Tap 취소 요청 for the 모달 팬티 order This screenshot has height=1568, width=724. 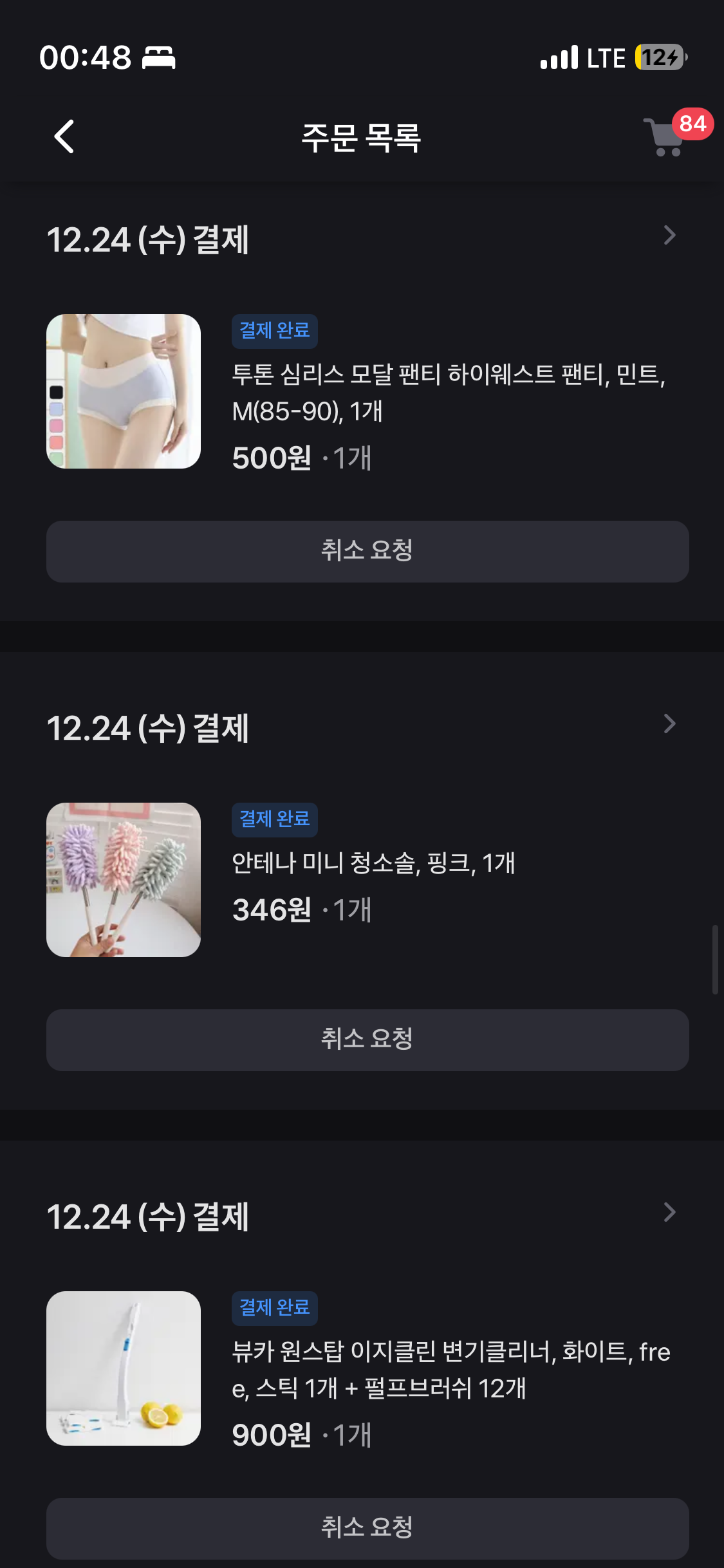click(x=367, y=552)
